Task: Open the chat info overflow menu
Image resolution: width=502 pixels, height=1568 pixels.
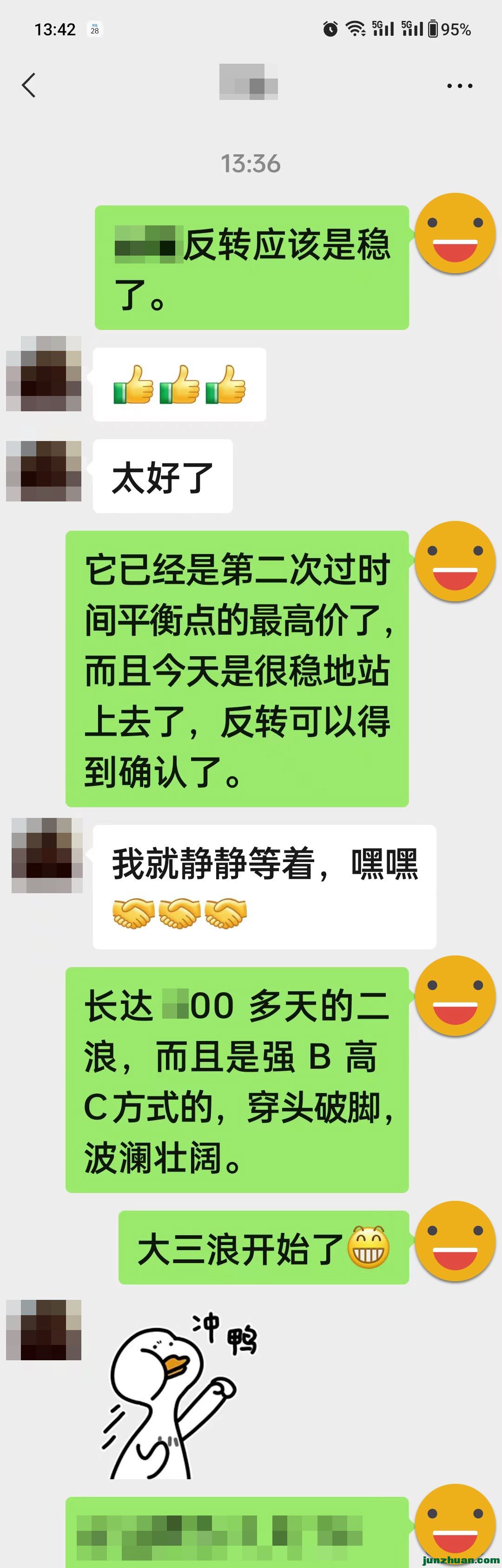Action: click(x=459, y=86)
